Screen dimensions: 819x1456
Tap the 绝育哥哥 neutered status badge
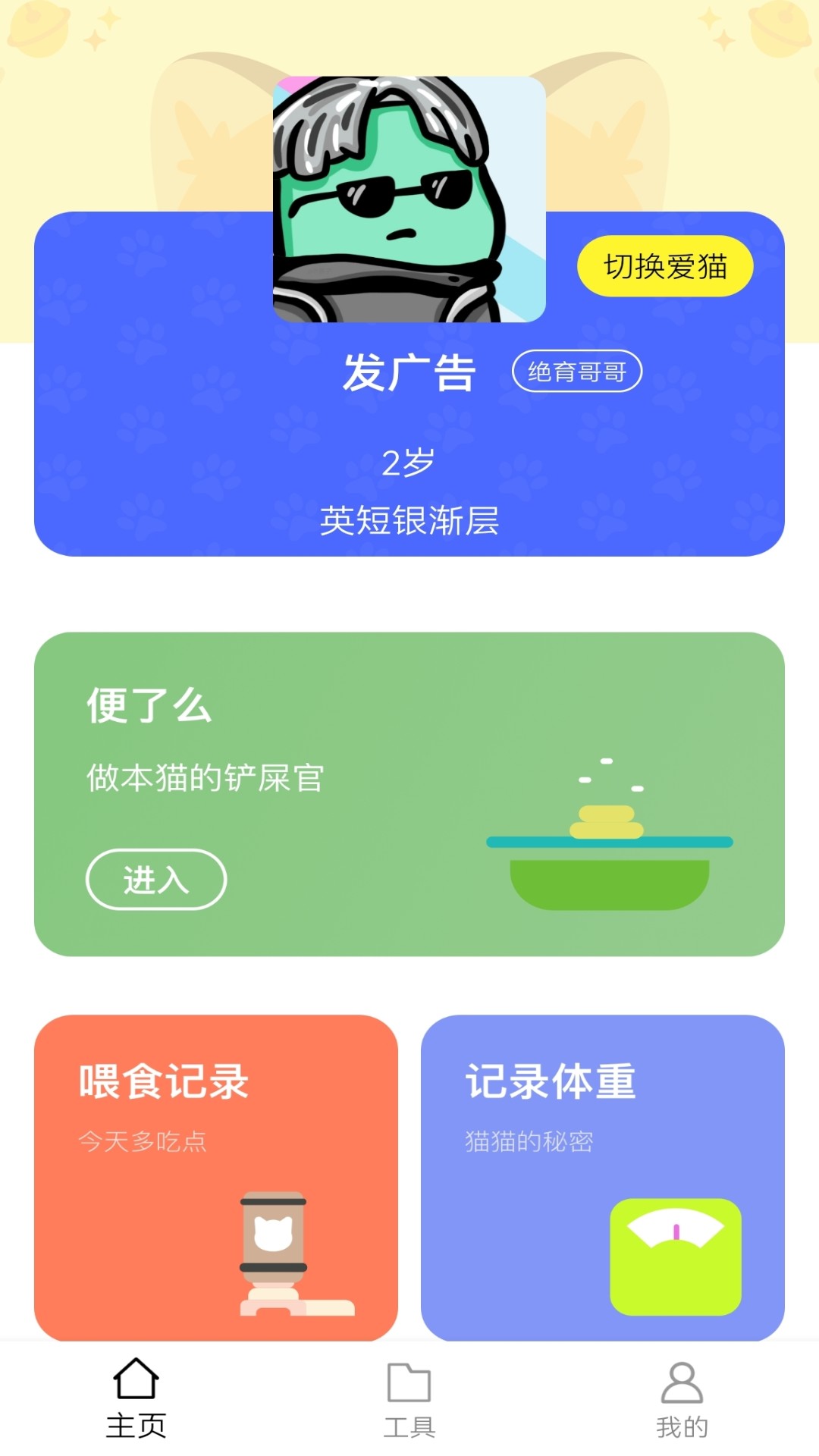click(580, 373)
